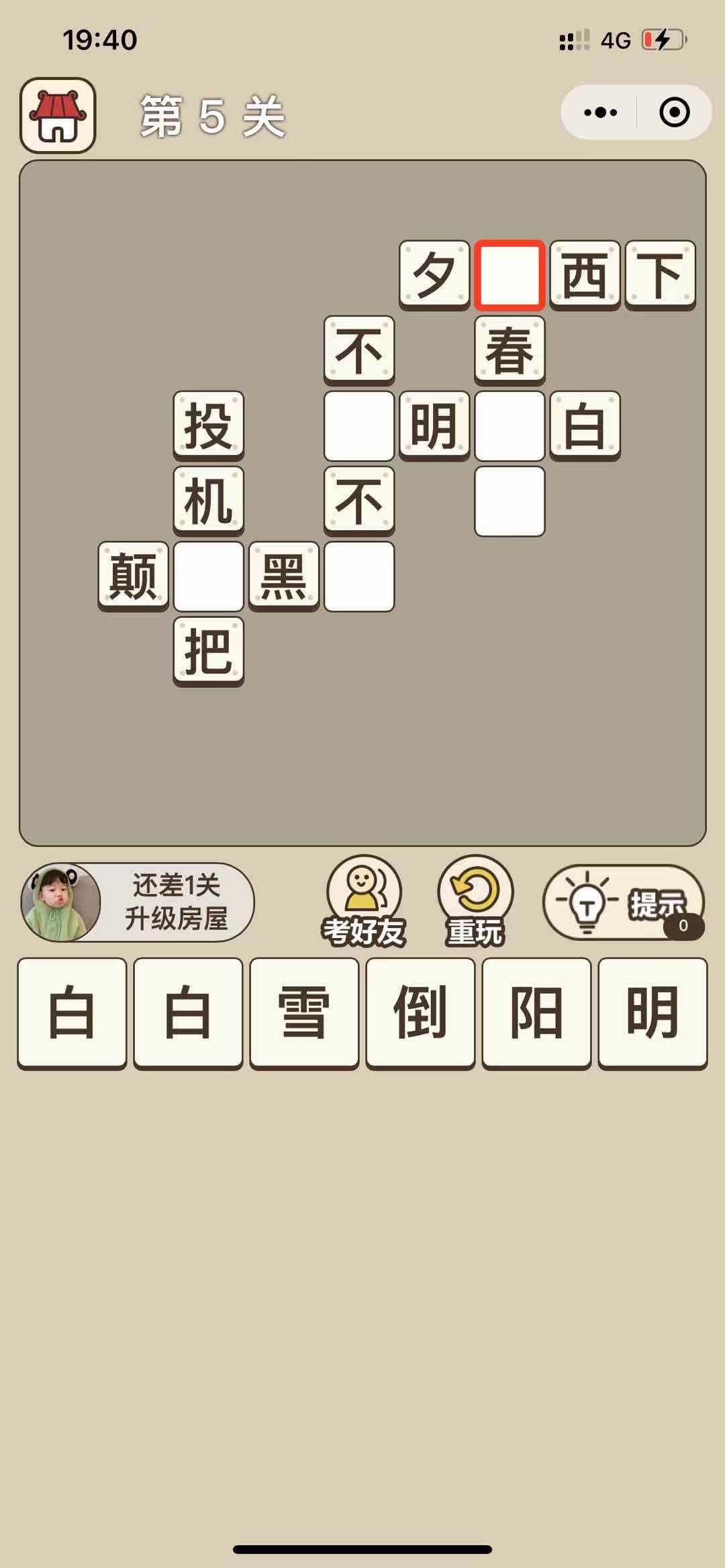Pick the 倒 answer tile
725x1568 pixels.
[420, 1012]
